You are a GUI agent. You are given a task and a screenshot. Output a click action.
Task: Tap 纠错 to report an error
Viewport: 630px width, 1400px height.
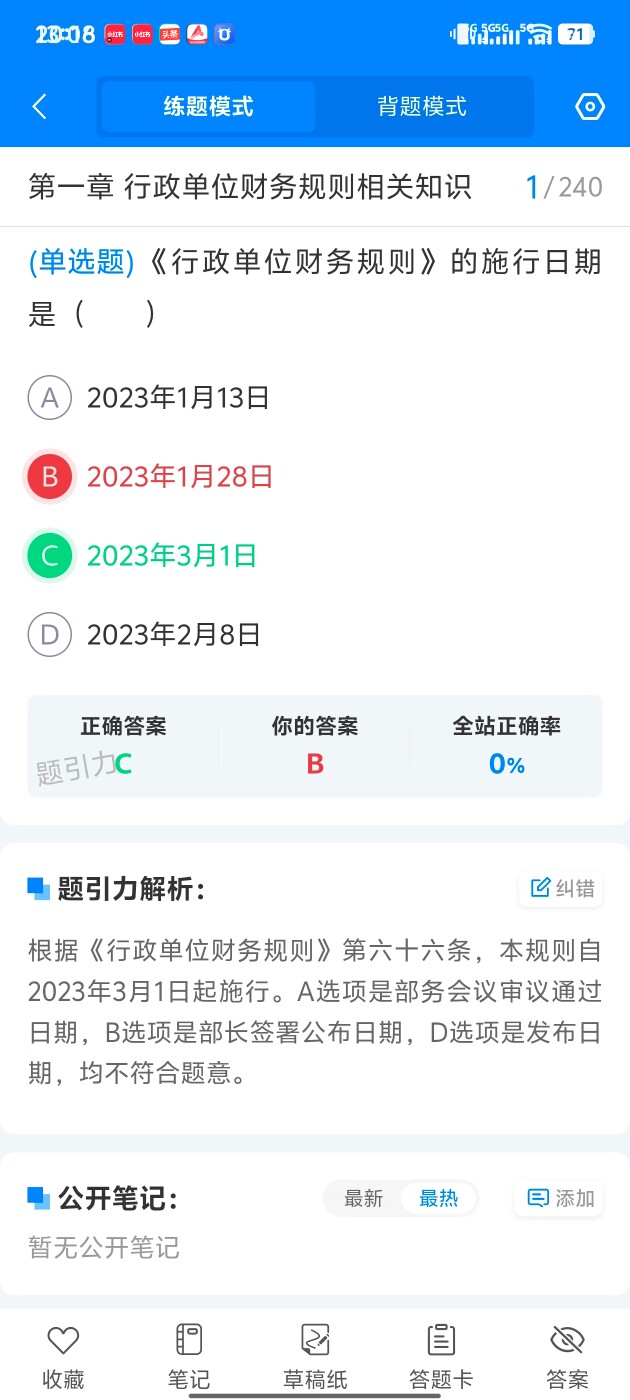(561, 888)
